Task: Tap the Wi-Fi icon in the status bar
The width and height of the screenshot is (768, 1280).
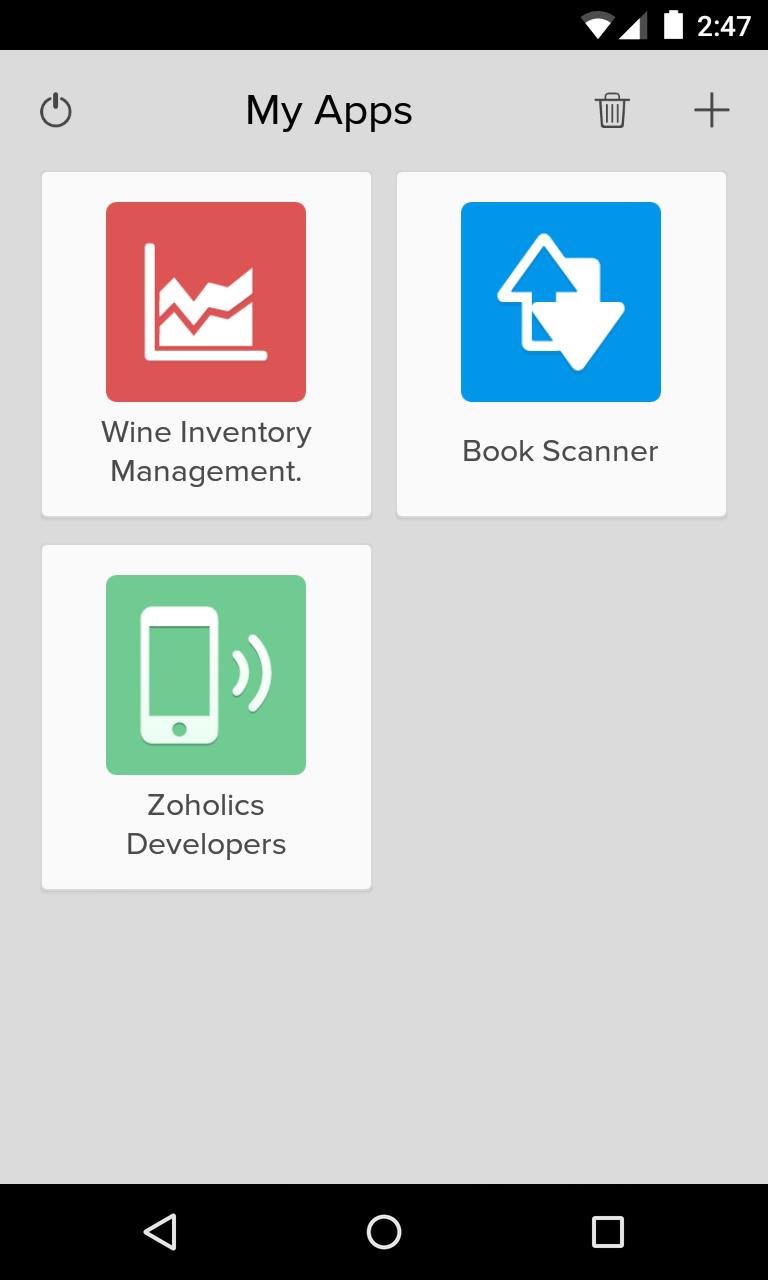Action: (594, 24)
